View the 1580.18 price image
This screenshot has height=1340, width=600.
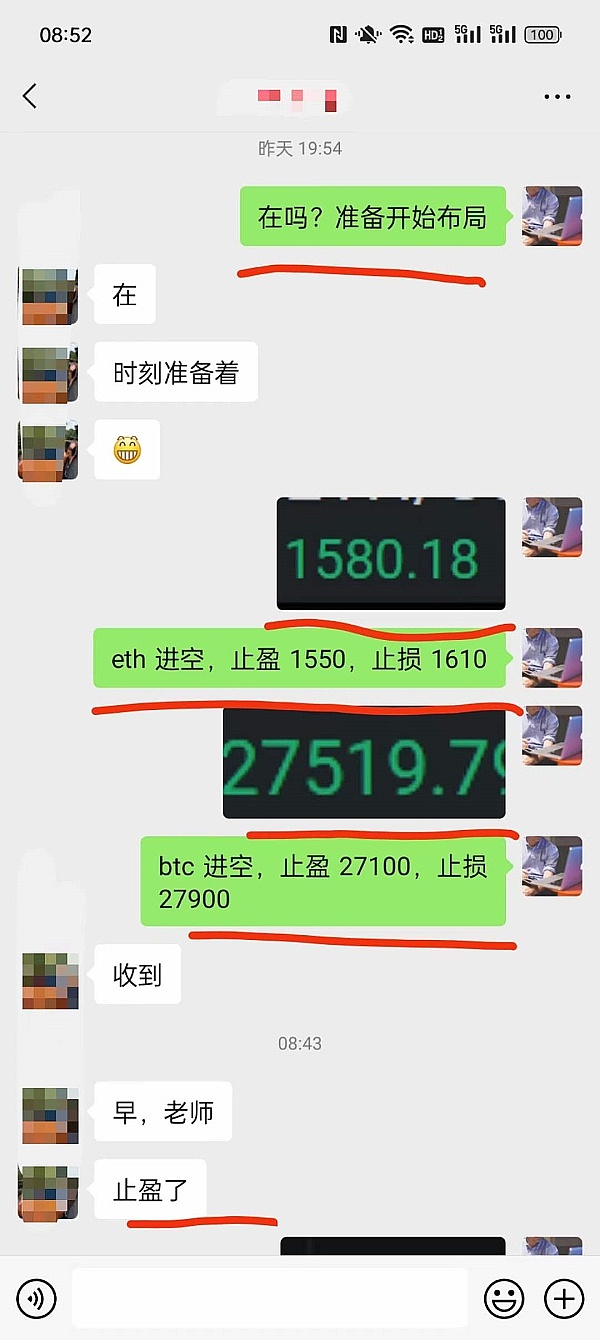(x=391, y=553)
